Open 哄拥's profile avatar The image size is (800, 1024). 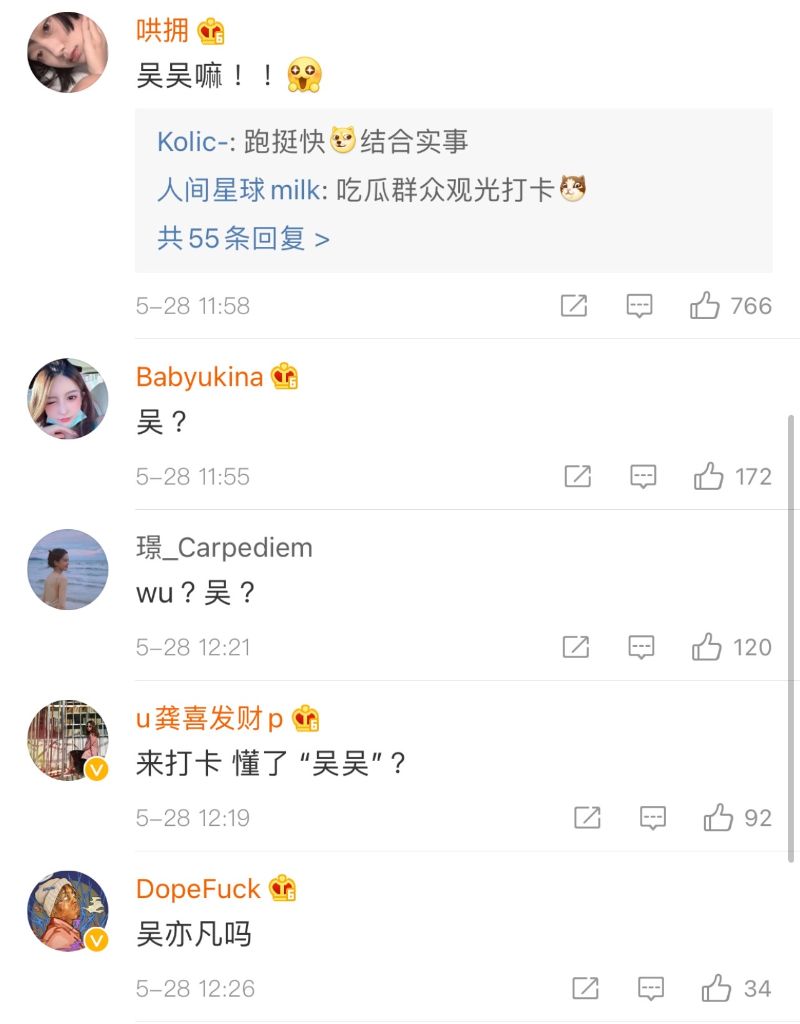tap(67, 52)
